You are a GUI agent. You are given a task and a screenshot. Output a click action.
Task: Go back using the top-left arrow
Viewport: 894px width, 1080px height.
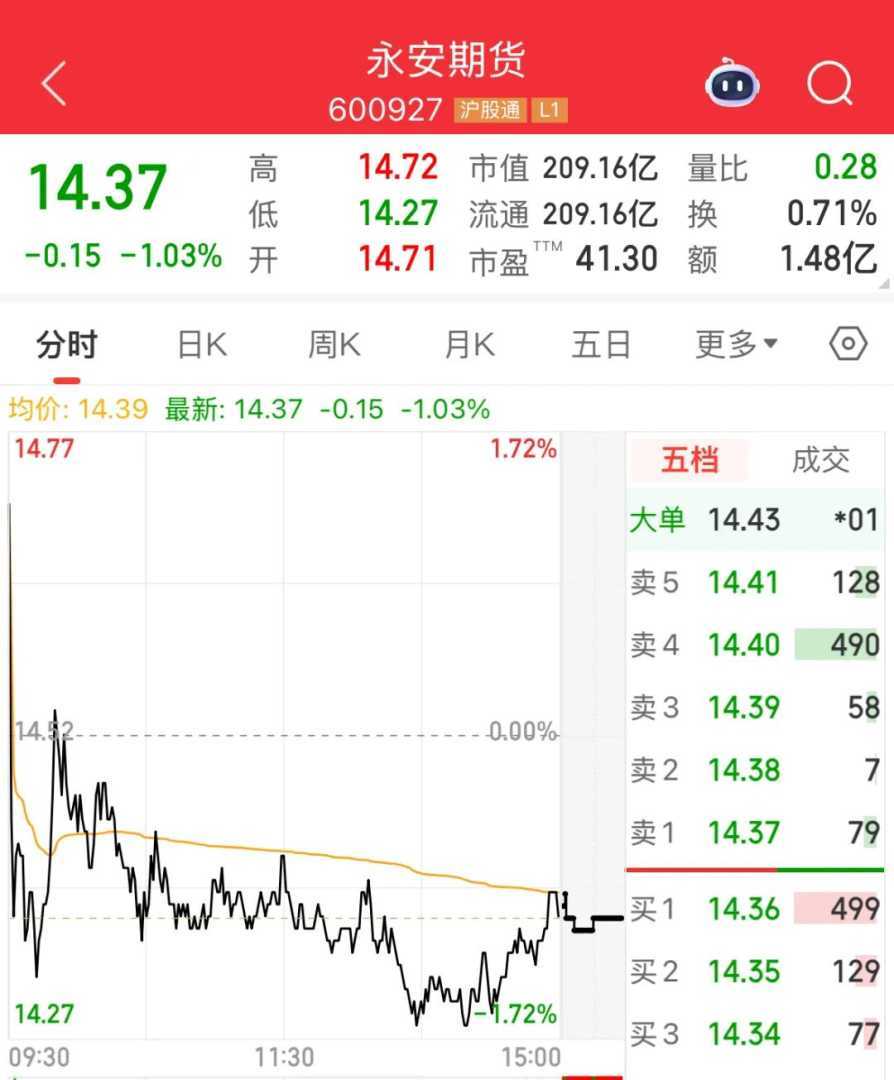pyautogui.click(x=54, y=83)
